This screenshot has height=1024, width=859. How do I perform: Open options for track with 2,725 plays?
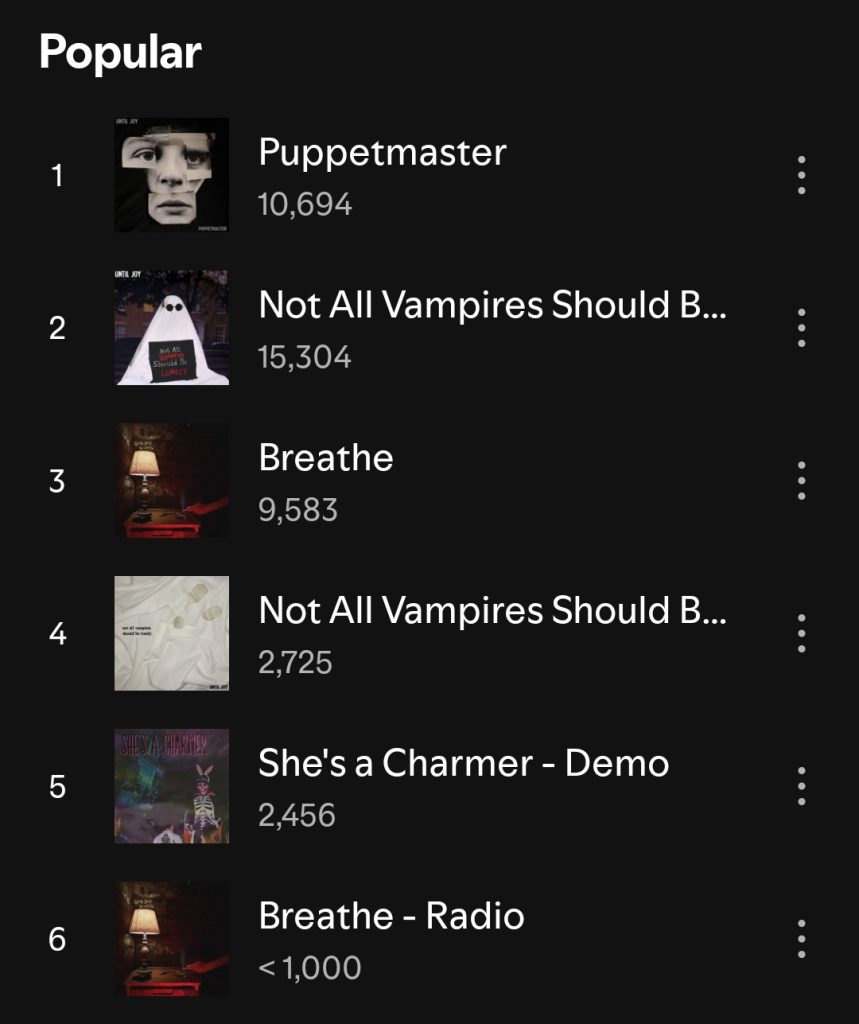click(x=801, y=633)
